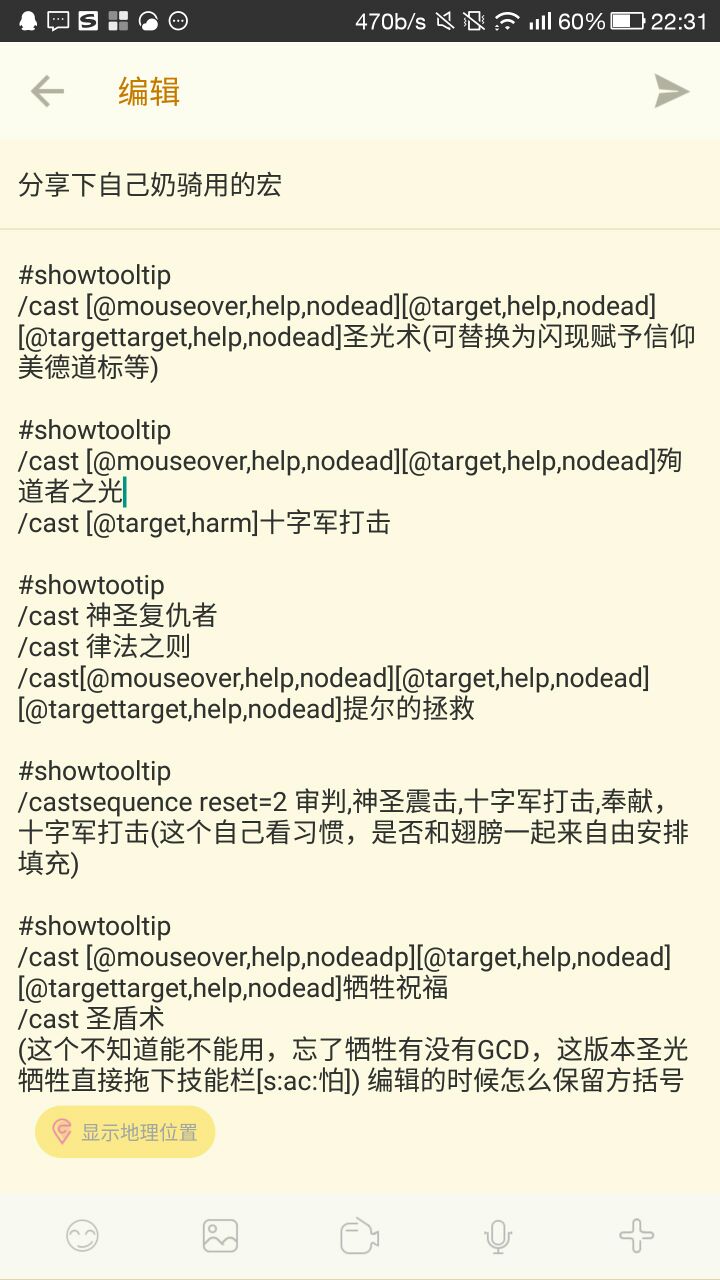
Task: Send the post with the paper plane
Action: tap(672, 91)
